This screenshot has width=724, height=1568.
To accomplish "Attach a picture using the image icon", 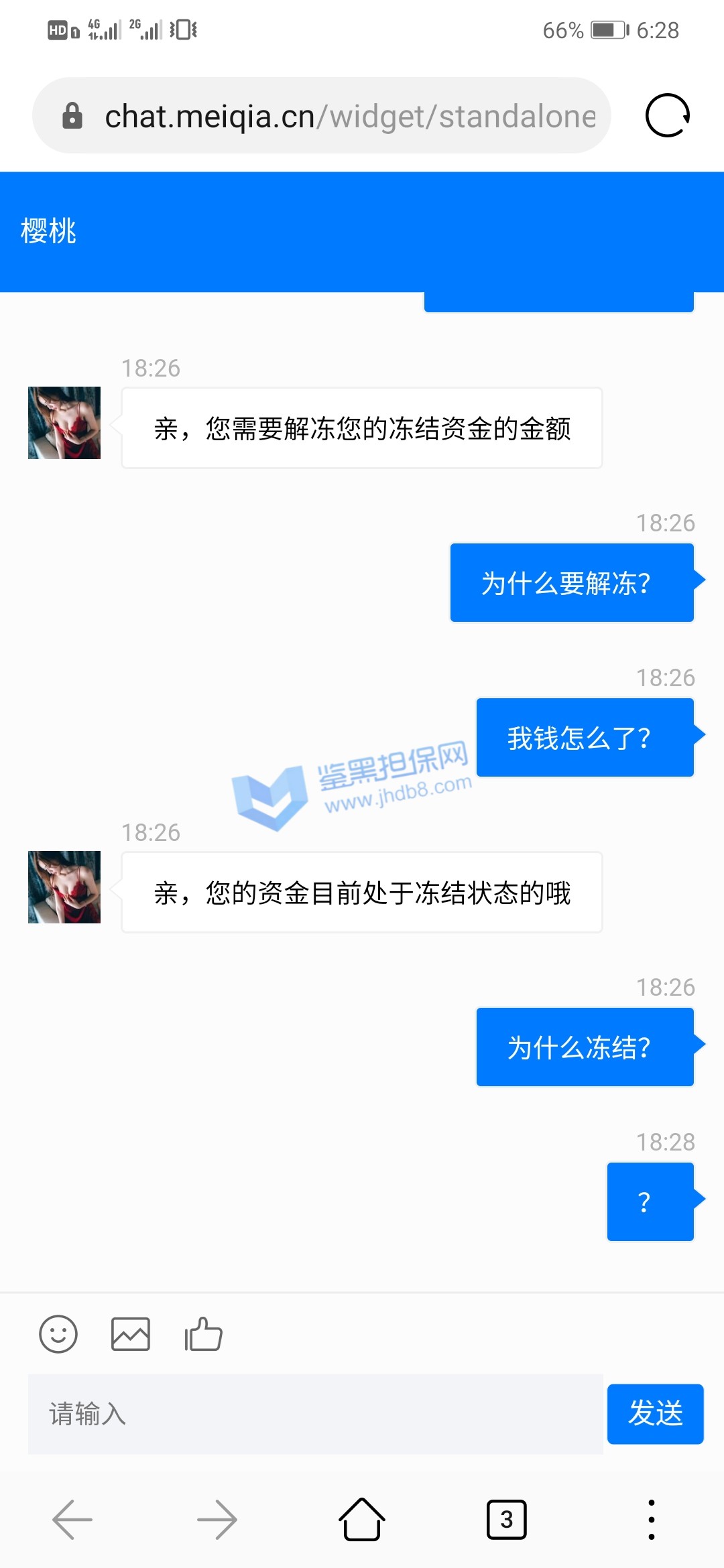I will click(130, 1334).
